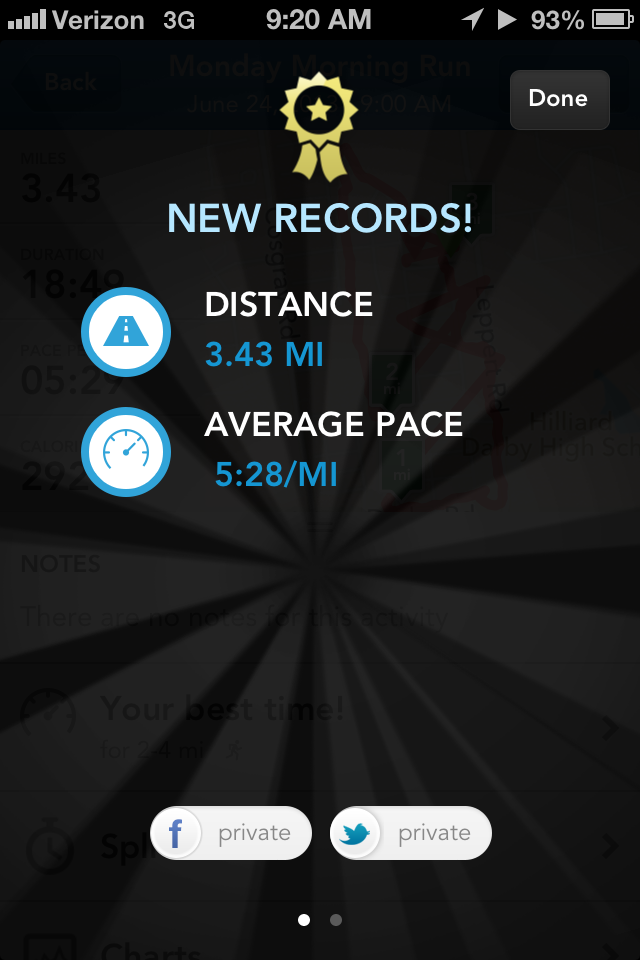Toggle Facebook sharing from private
The image size is (640, 960).
pos(231,833)
